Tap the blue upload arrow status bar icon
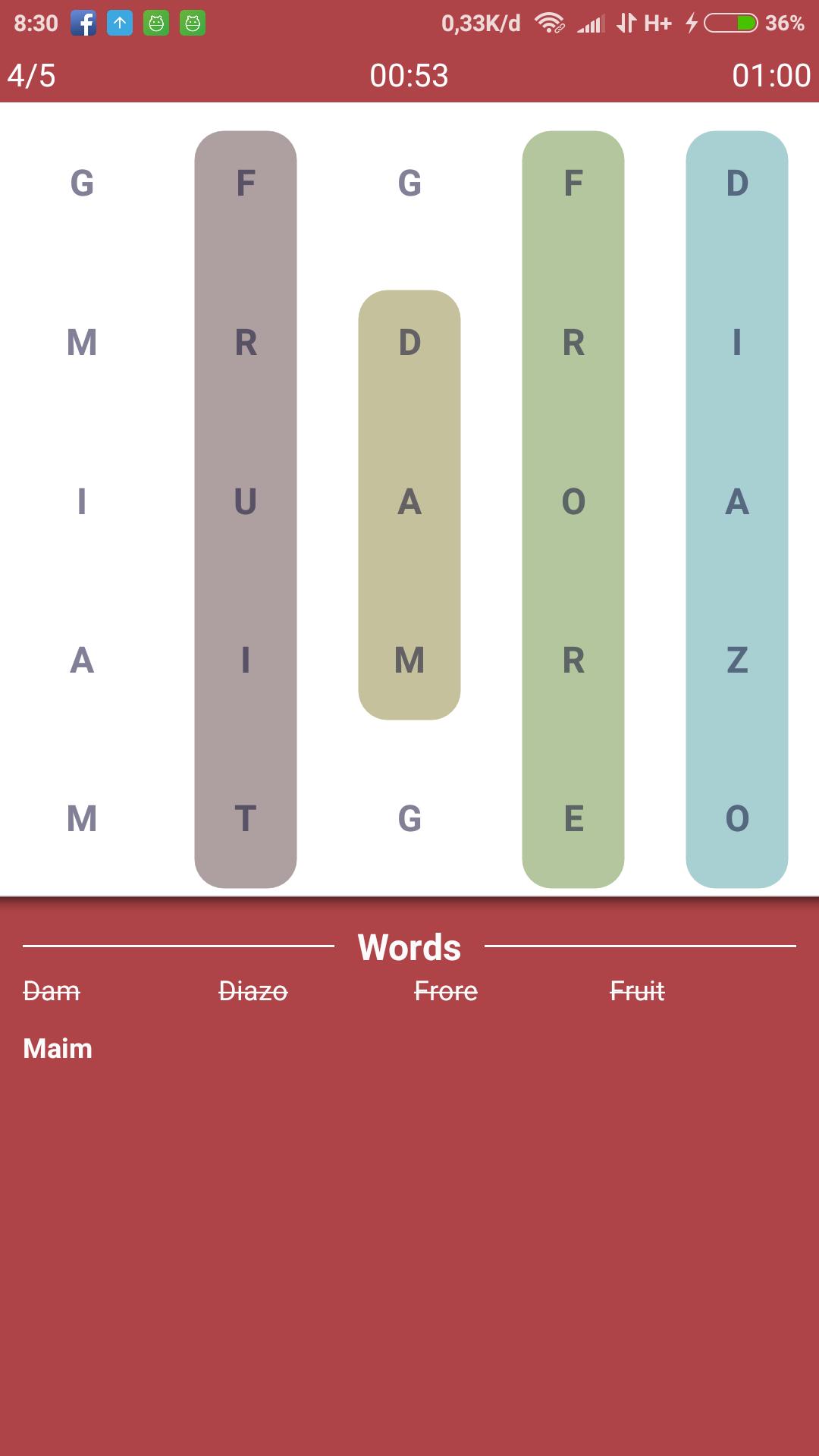Screen dimensions: 819x1456 [x=120, y=22]
